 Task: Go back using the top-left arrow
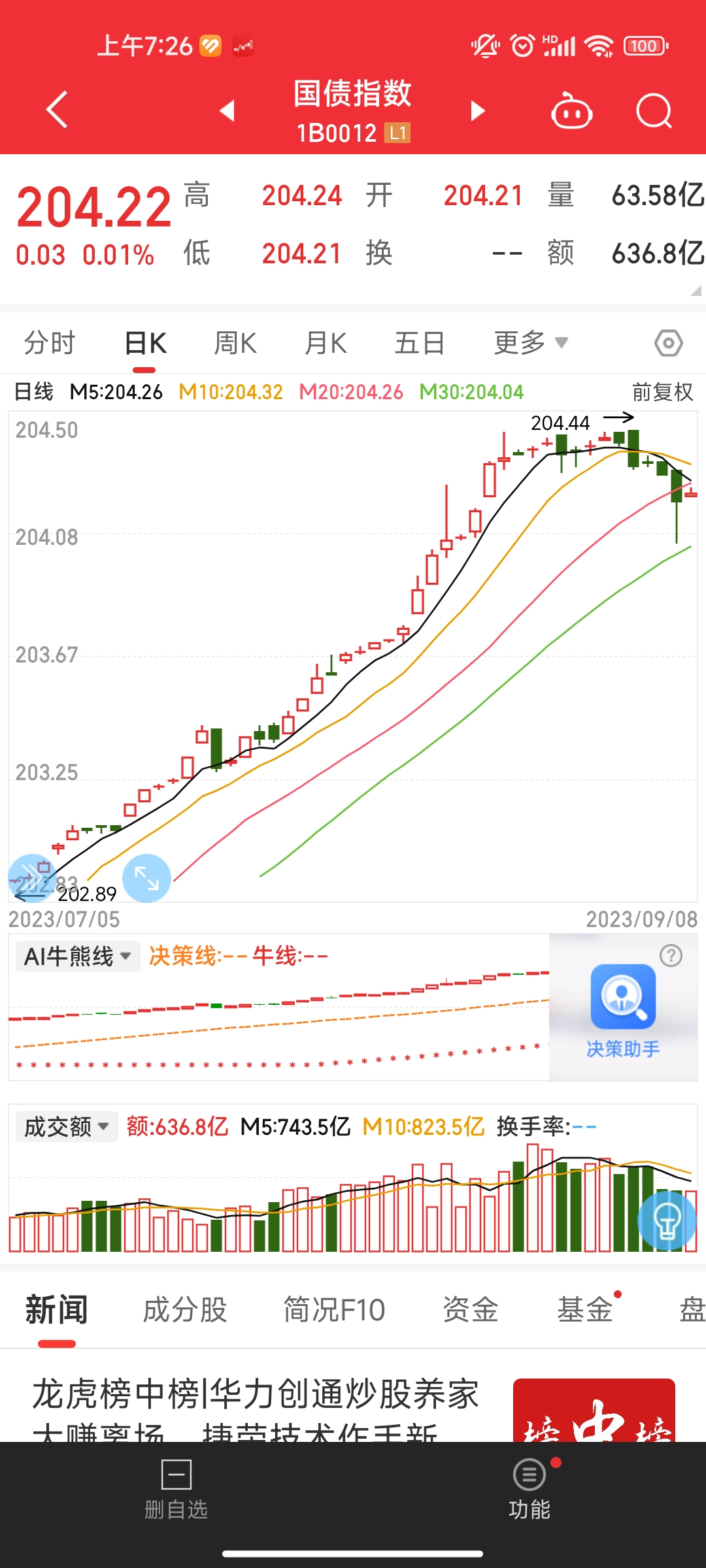[58, 110]
